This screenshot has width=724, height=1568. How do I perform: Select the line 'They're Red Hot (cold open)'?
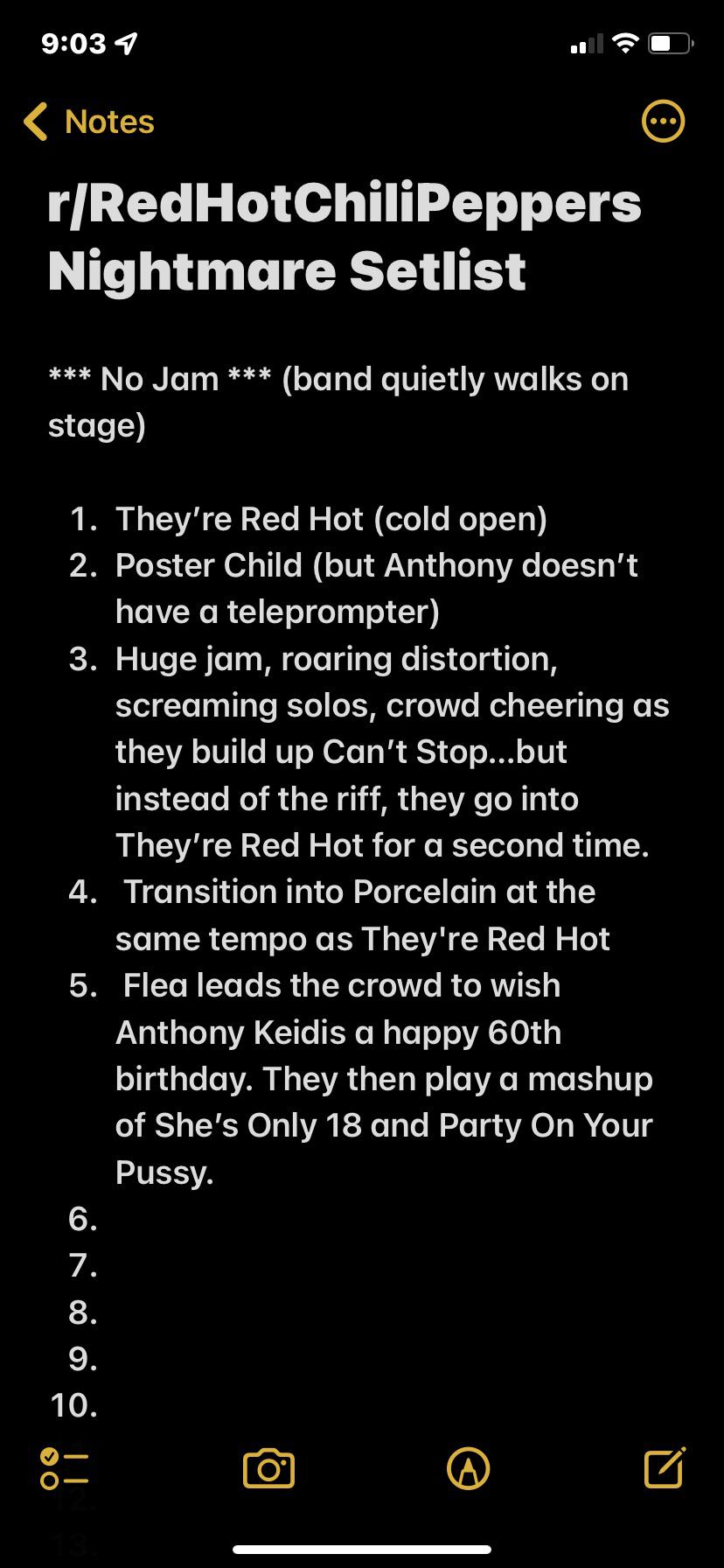(331, 518)
